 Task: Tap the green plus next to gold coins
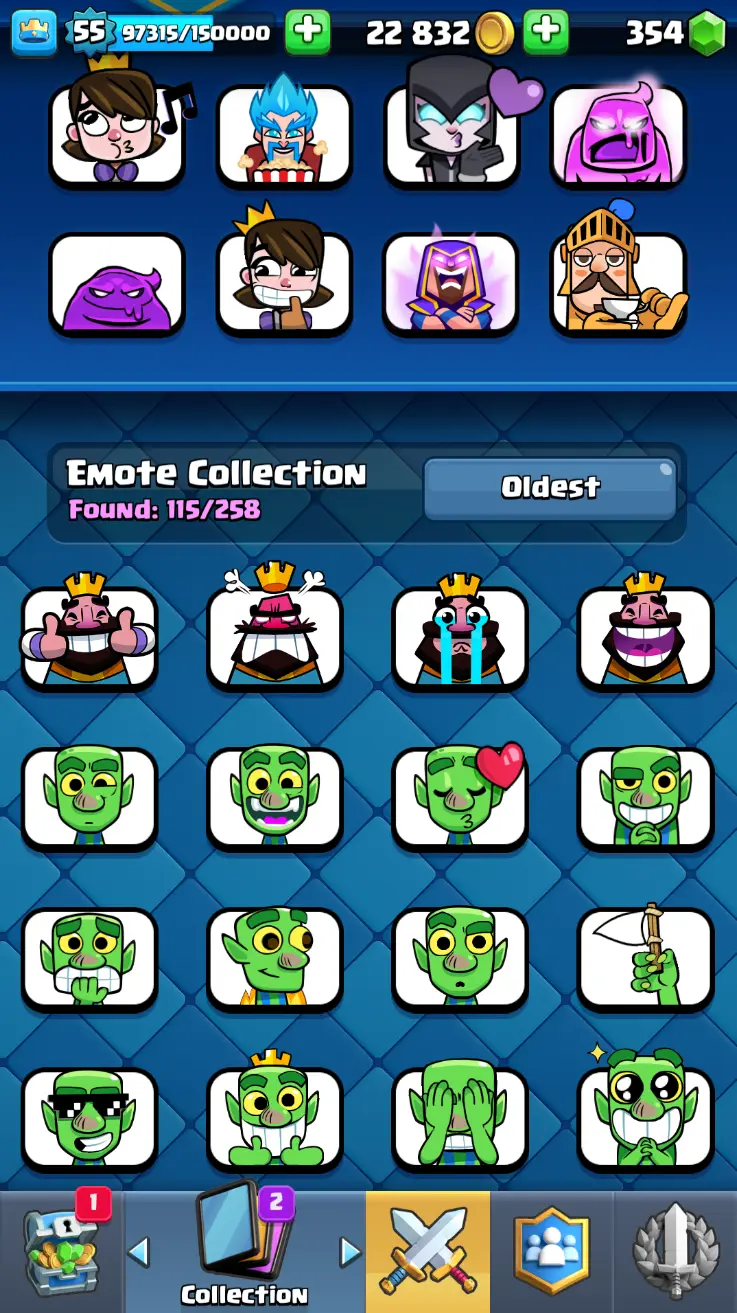pos(546,32)
